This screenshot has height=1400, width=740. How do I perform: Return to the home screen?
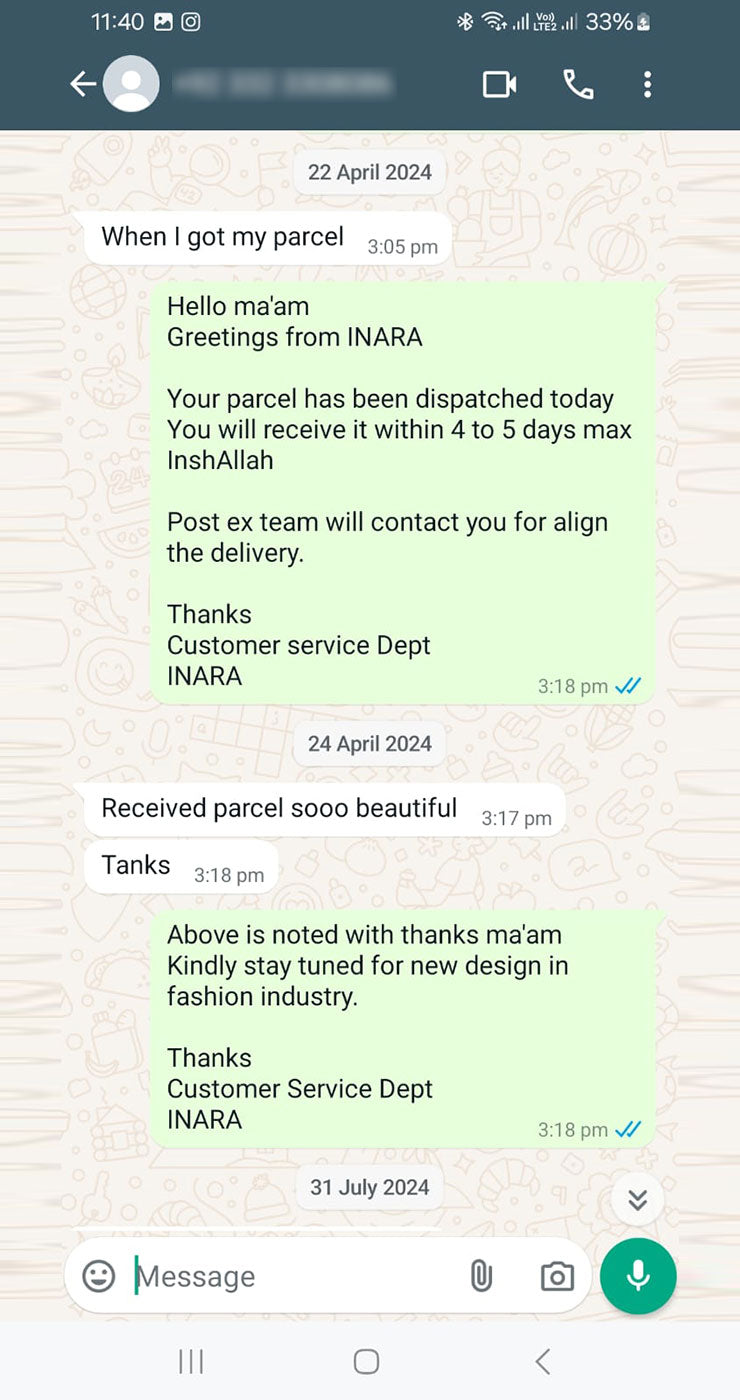367,1361
